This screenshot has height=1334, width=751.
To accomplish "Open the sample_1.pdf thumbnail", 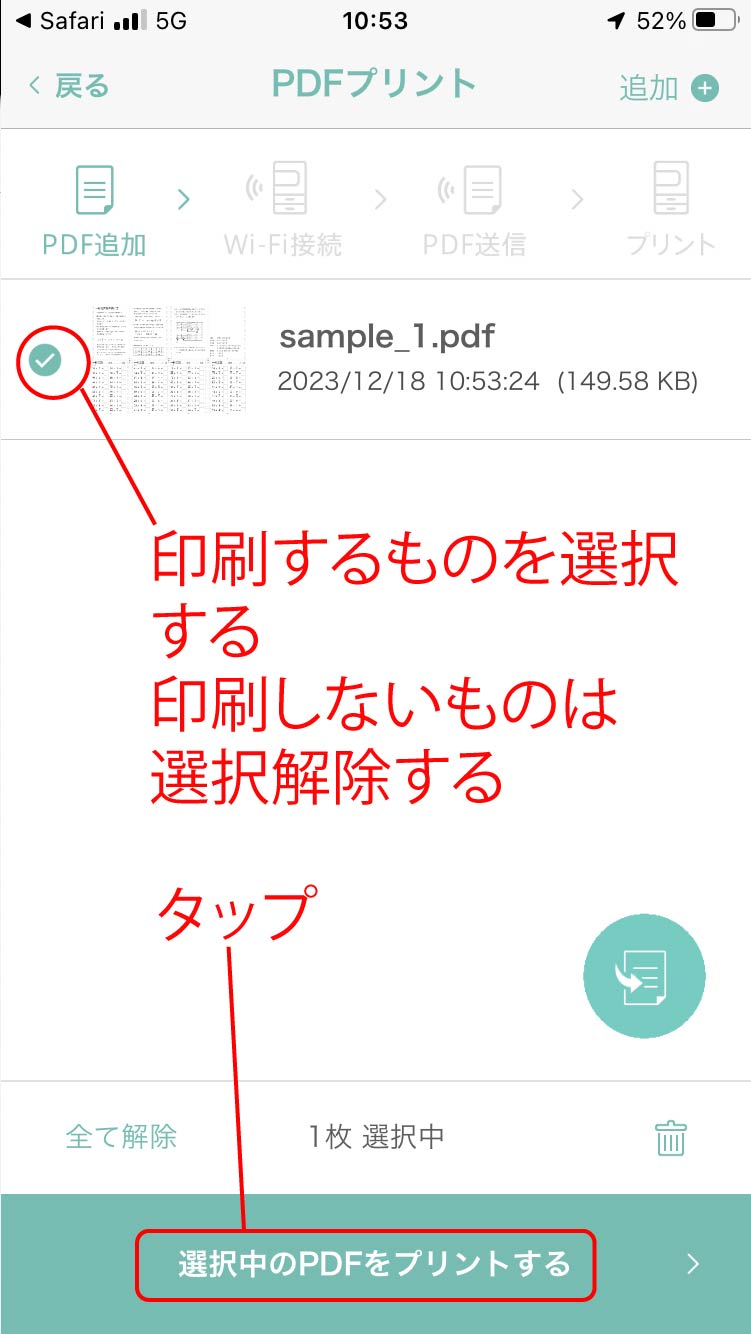I will tap(167, 360).
